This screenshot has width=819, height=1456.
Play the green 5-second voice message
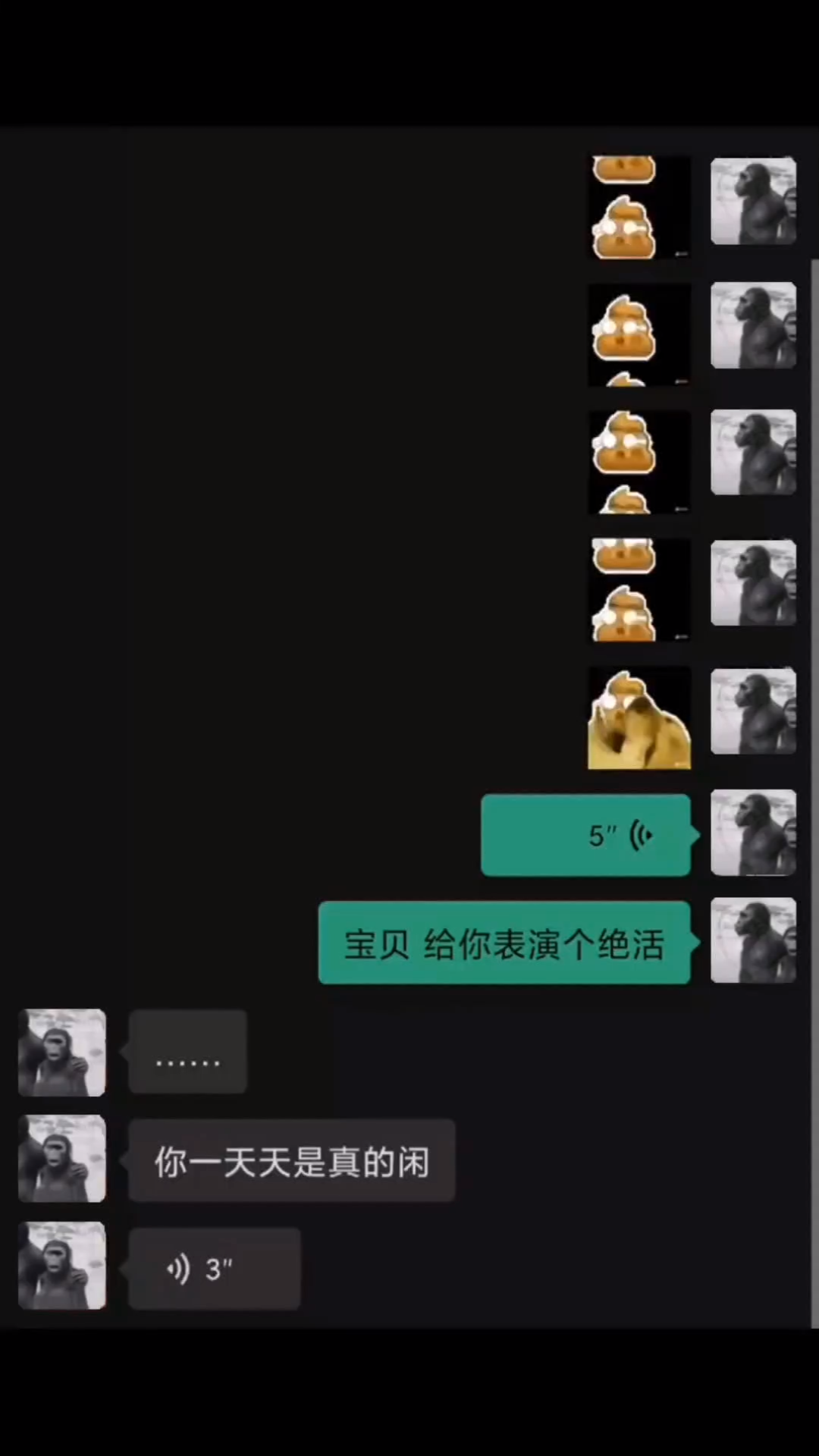click(x=585, y=835)
